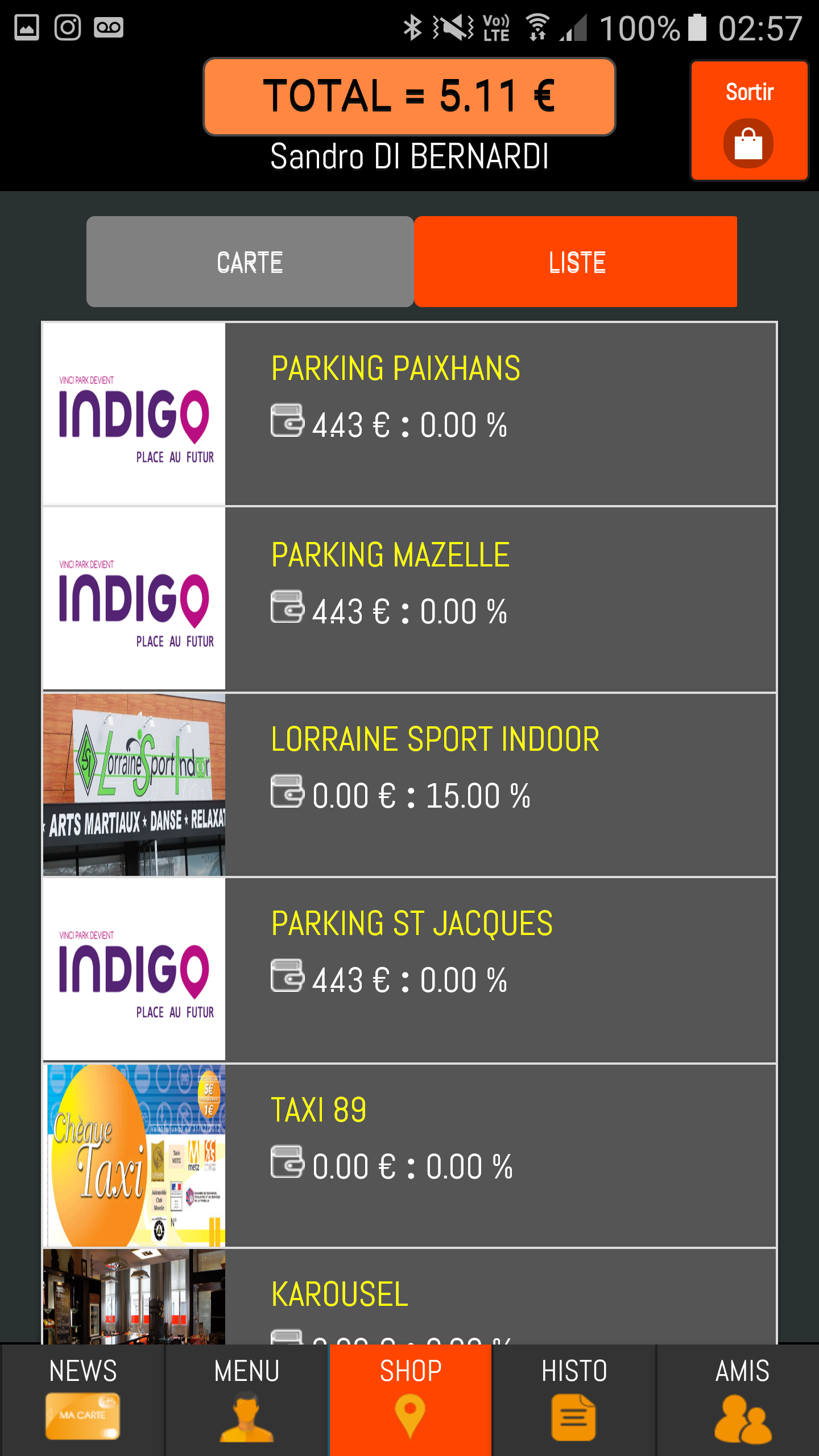Tap the Sortir exit button
Screen dimensions: 819x1456
pos(749,121)
